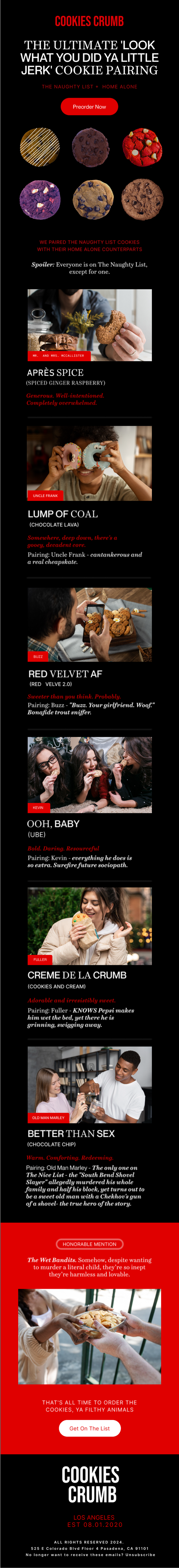Open the Après Spice cookie photo
The image size is (179, 1568).
pos(89,325)
